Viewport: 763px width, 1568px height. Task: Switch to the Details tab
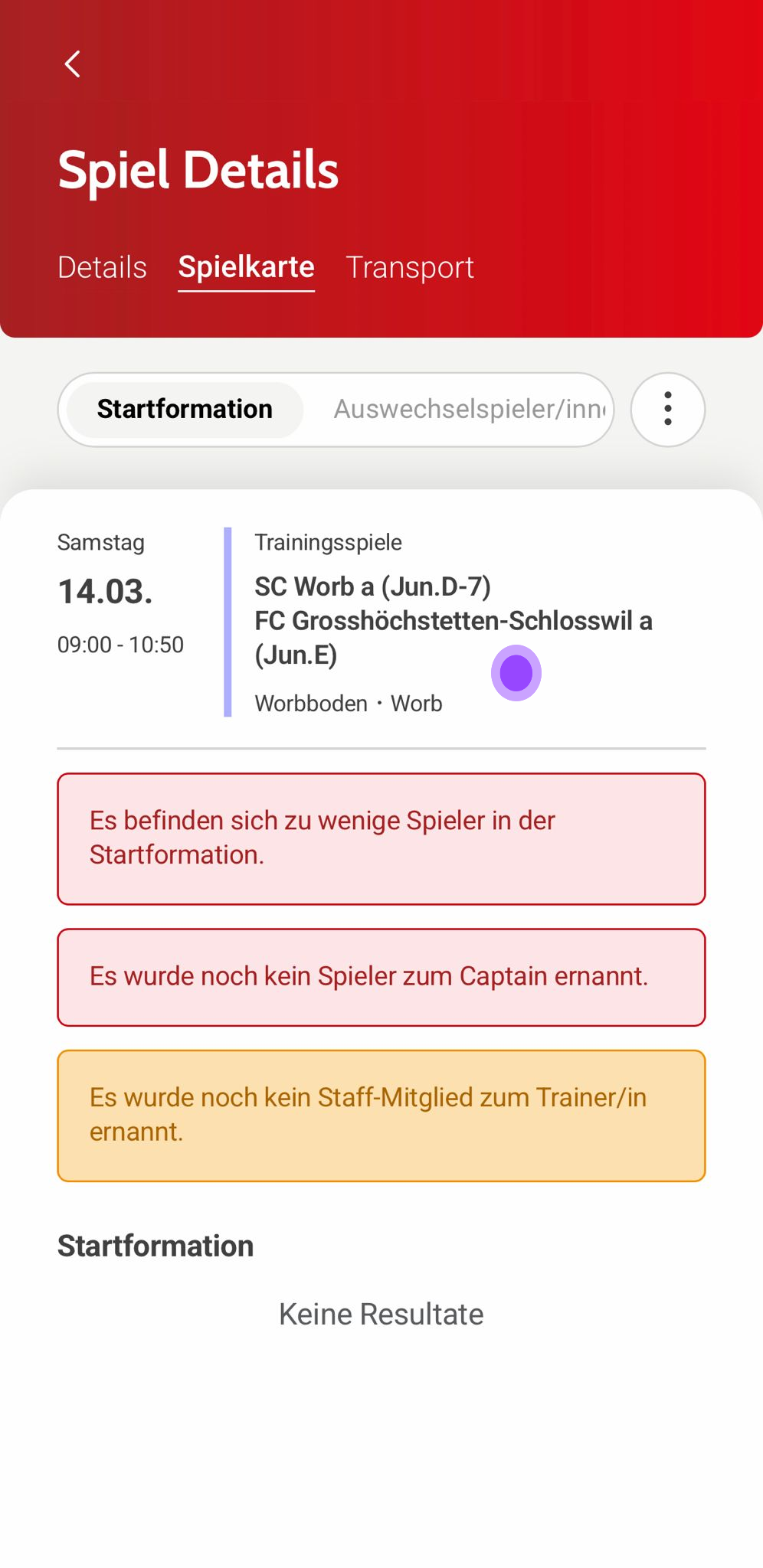[102, 267]
